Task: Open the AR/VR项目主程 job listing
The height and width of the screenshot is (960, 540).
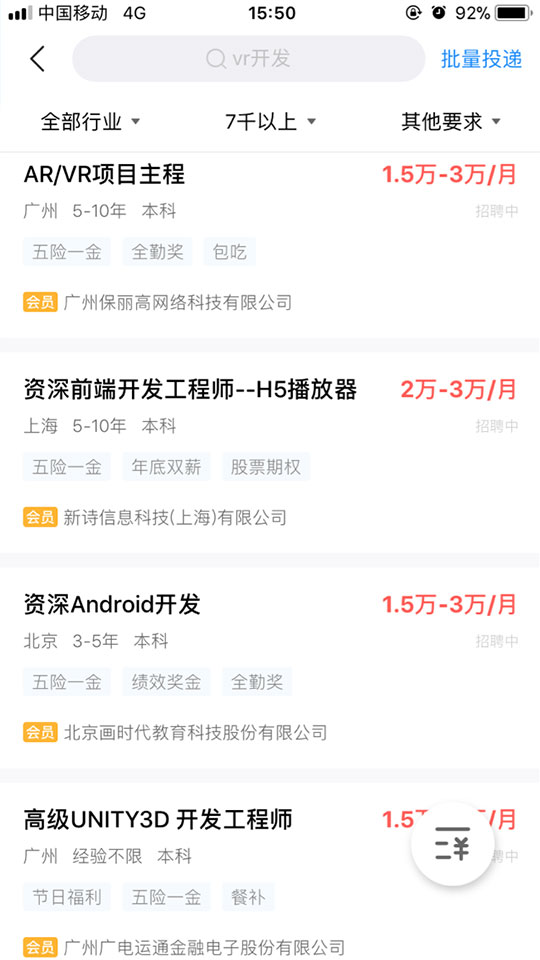Action: tap(270, 245)
